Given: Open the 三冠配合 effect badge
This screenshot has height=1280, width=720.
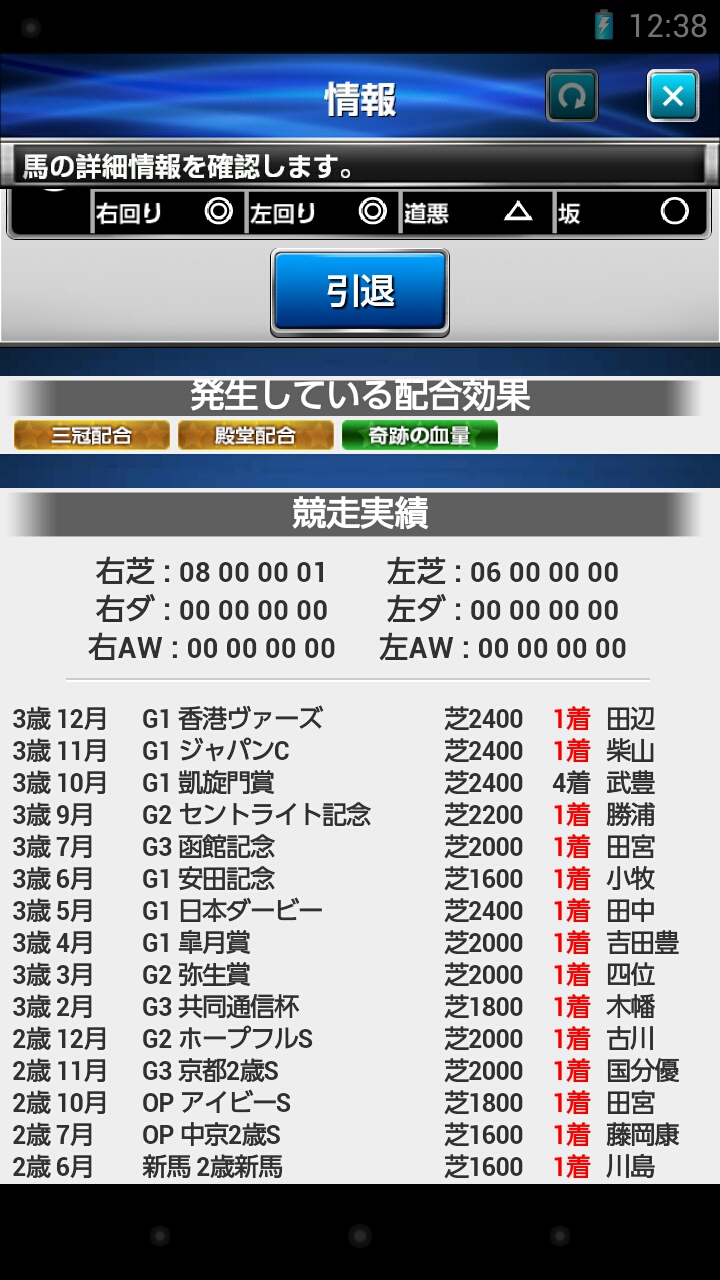Looking at the screenshot, I should click(92, 435).
